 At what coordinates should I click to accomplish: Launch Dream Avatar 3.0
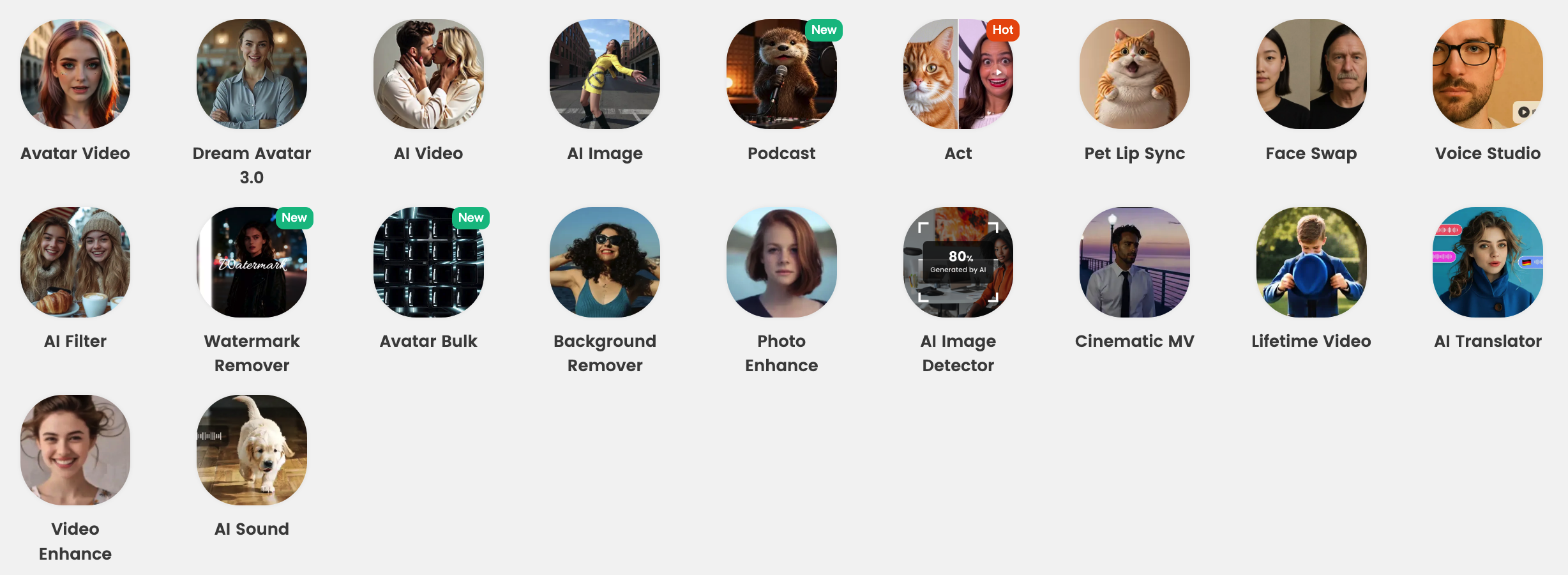coord(252,74)
